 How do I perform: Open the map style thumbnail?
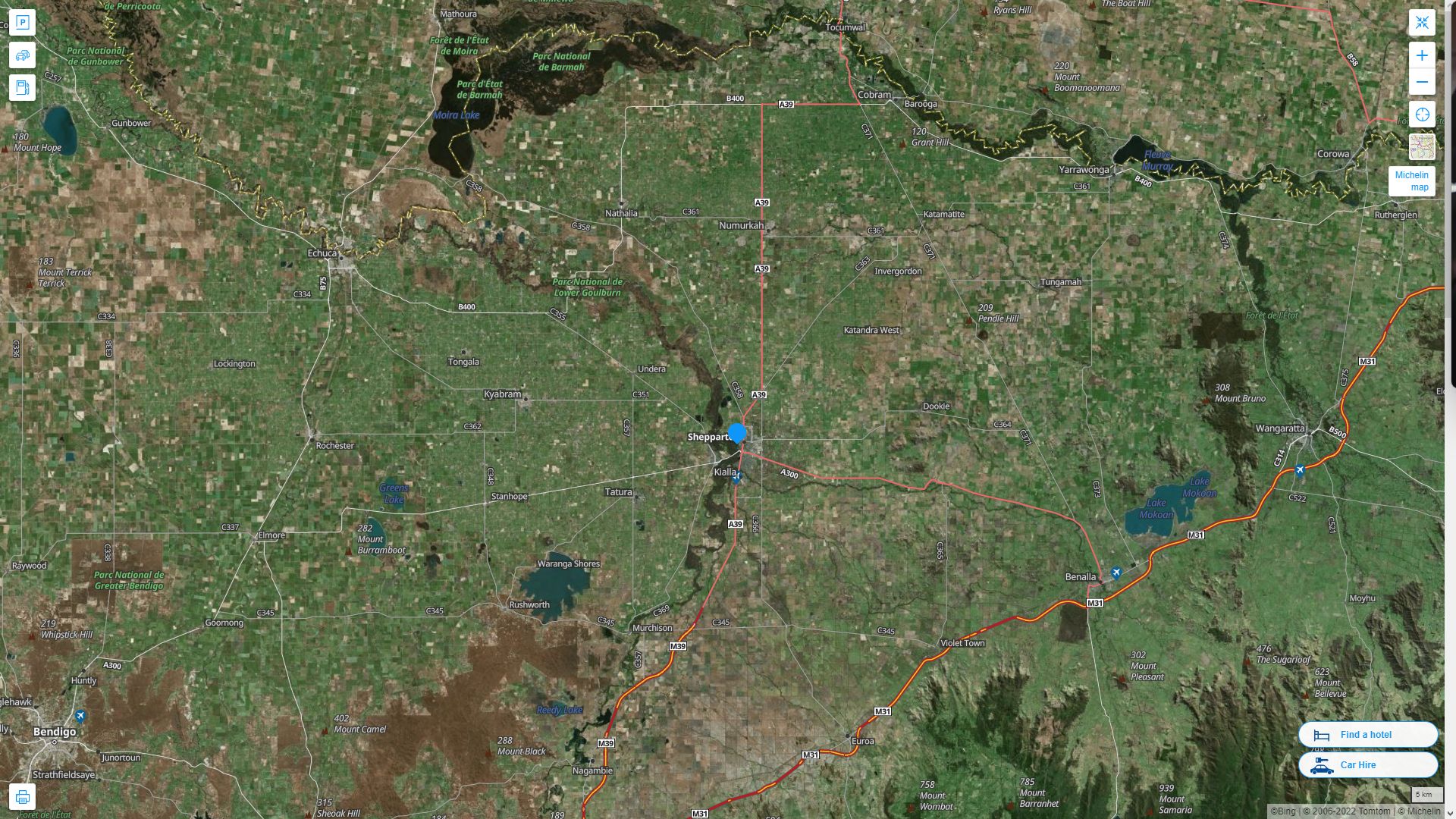coord(1422,146)
